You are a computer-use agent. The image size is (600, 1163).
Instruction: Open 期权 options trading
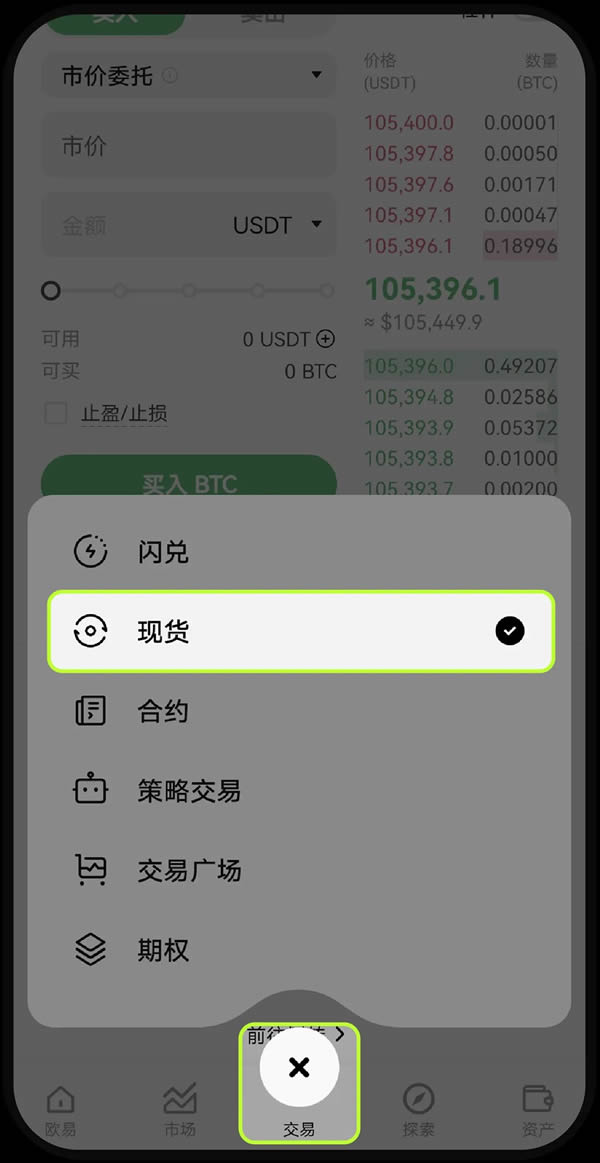click(x=163, y=950)
